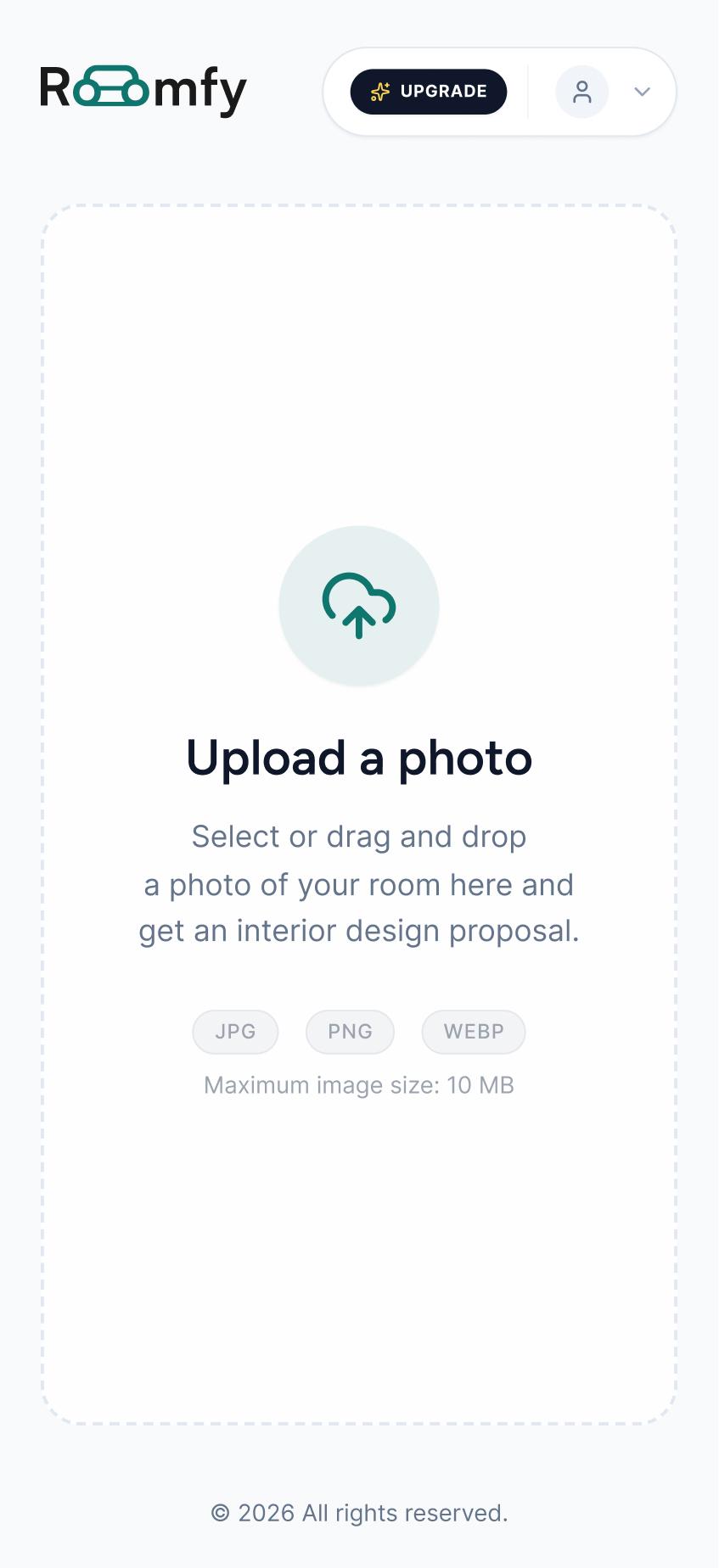Expand the account dropdown chevron
The image size is (719, 1568).
coord(643,92)
